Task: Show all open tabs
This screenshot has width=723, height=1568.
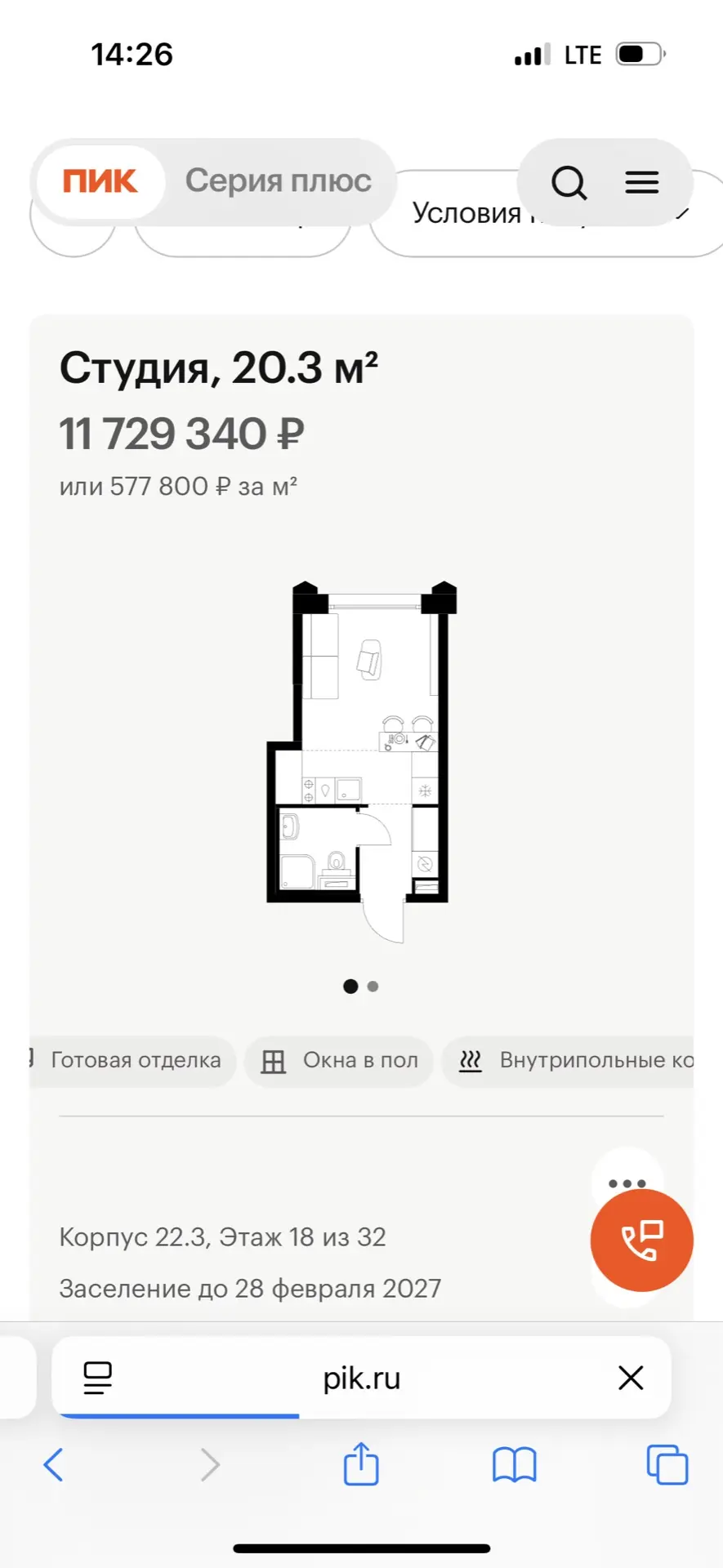Action: 667,1465
